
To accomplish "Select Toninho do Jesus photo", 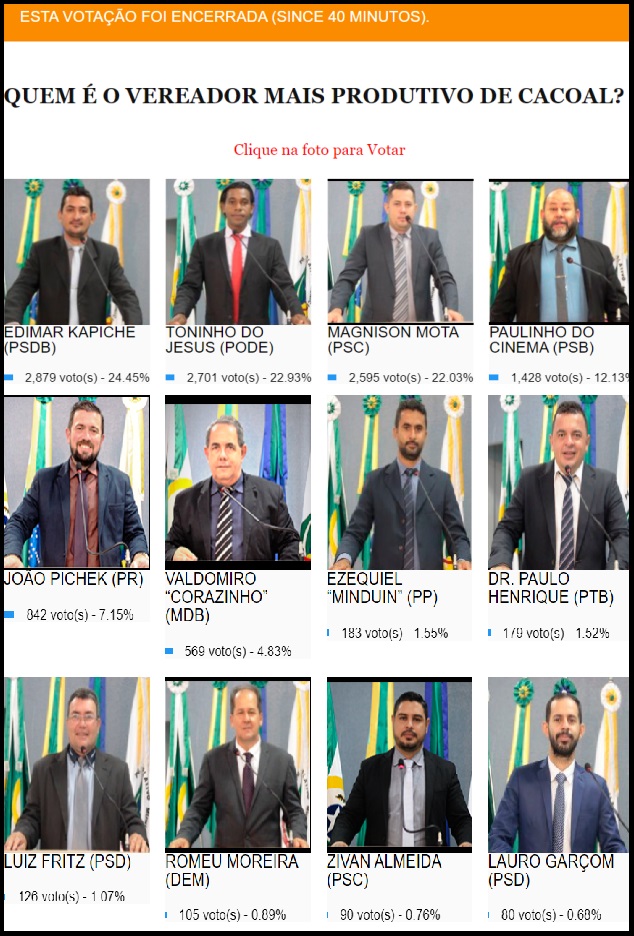I will [x=238, y=251].
